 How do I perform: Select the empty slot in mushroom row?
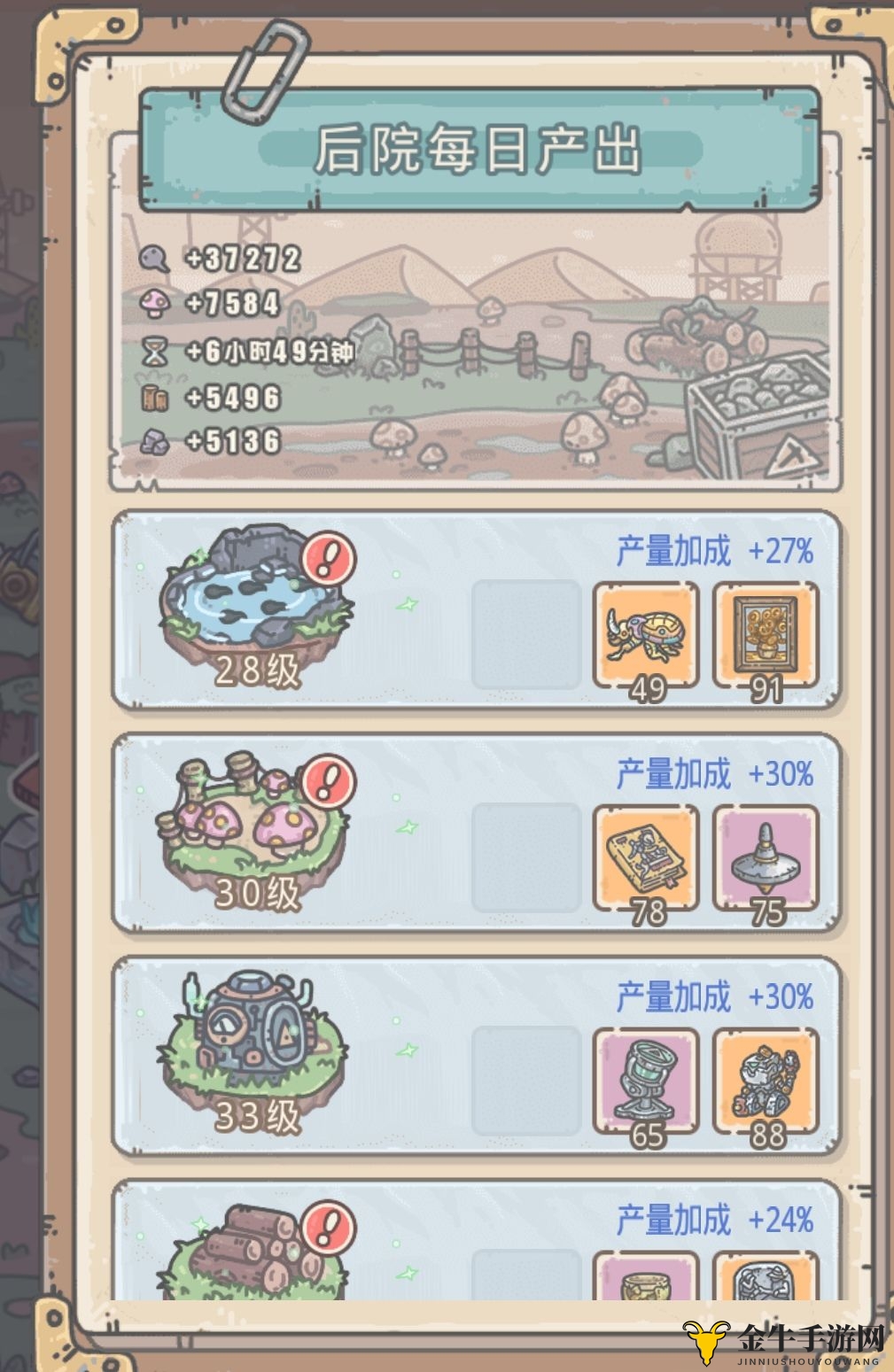[x=525, y=857]
